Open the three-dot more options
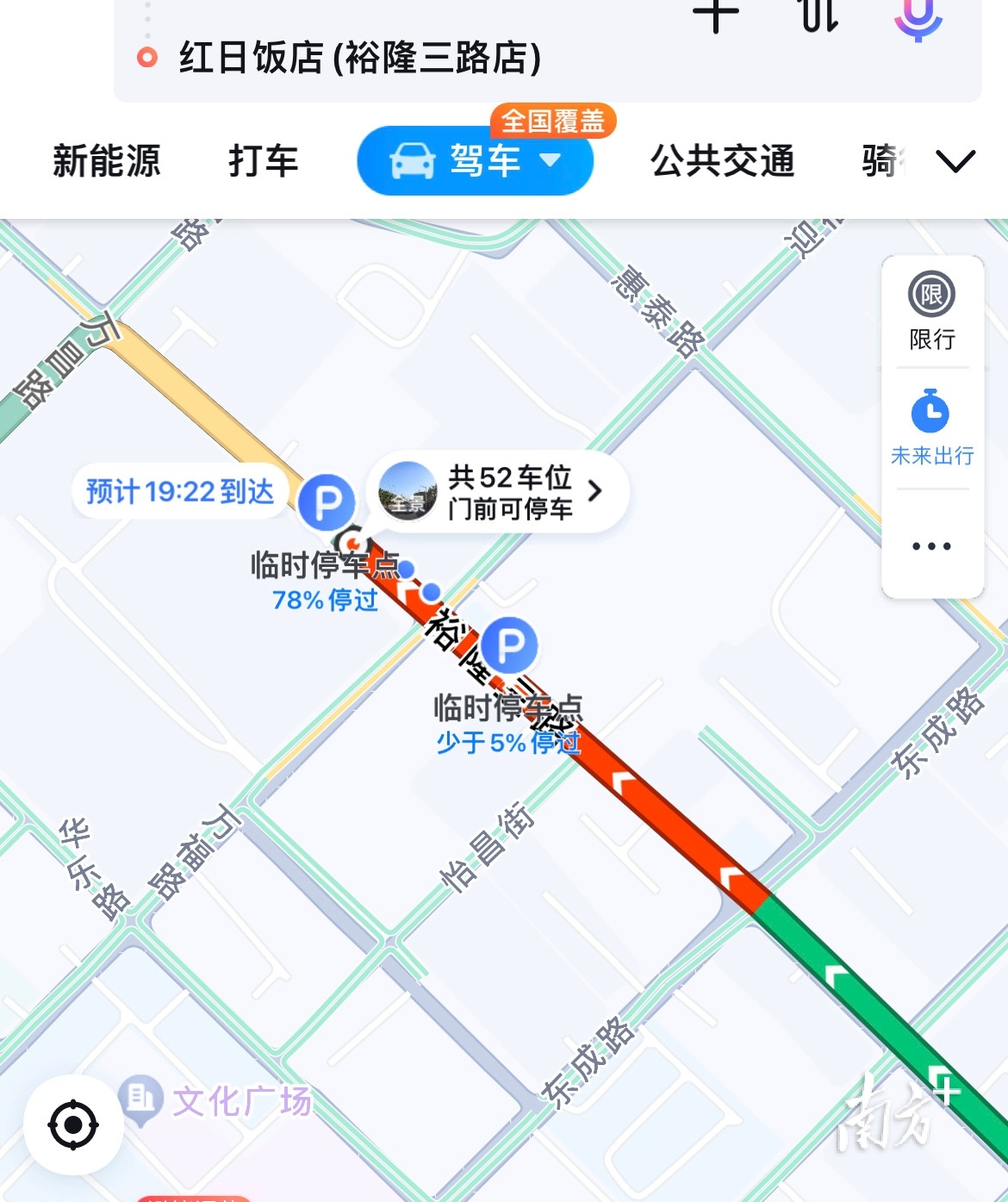Image resolution: width=1008 pixels, height=1202 pixels. click(x=931, y=545)
